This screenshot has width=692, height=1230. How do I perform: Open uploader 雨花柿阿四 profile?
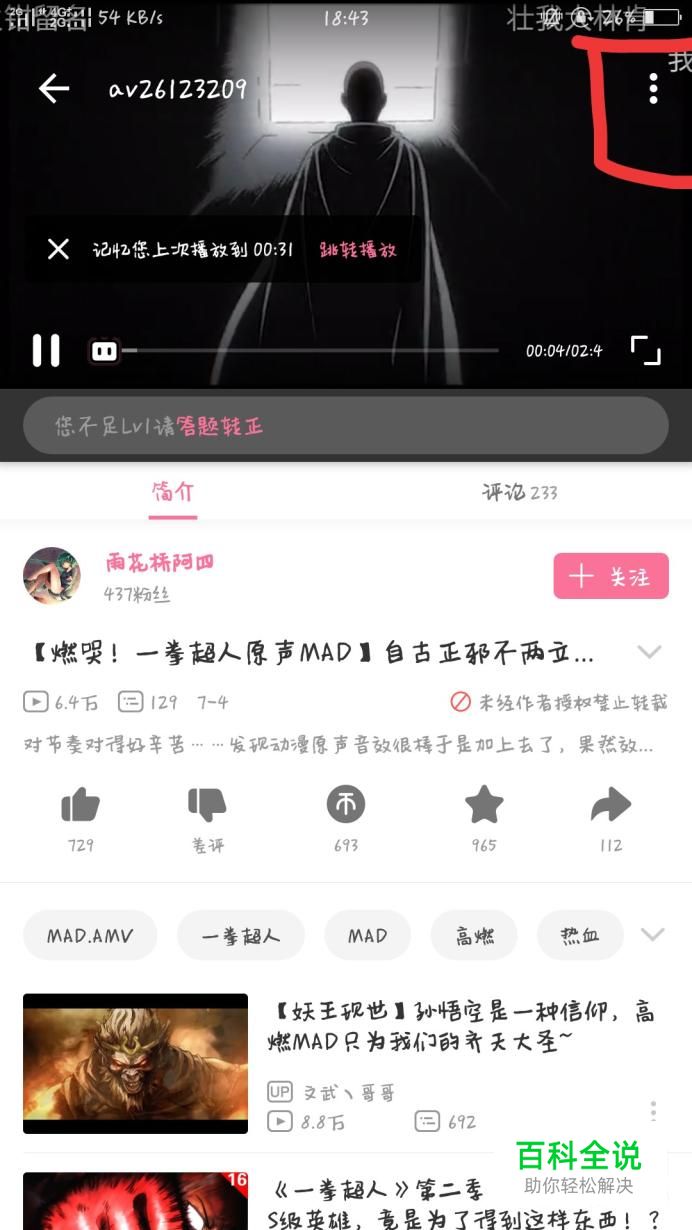52,576
